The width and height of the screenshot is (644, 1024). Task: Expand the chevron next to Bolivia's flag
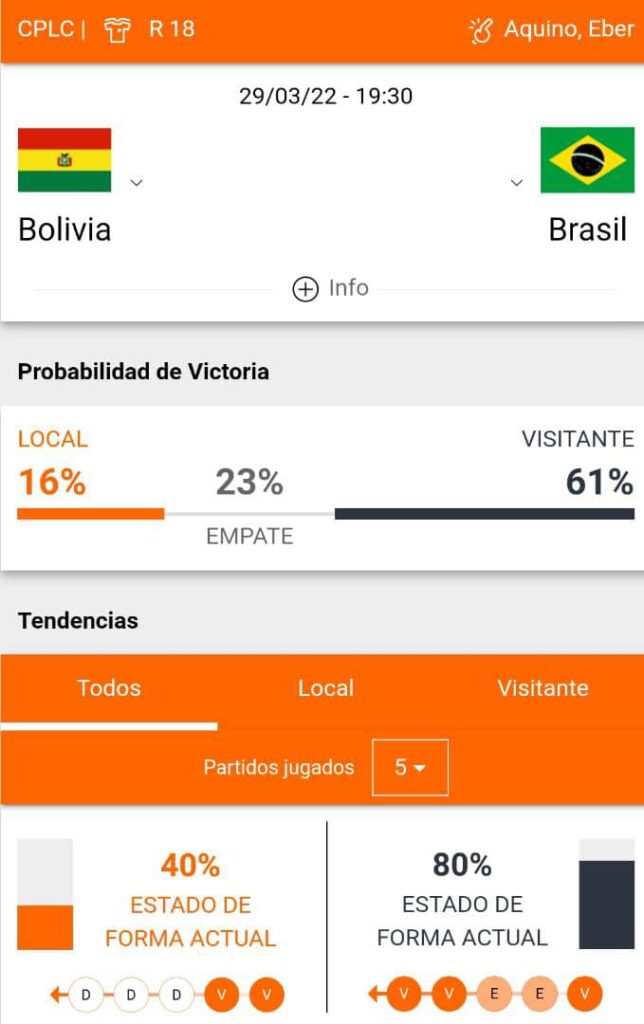click(137, 182)
